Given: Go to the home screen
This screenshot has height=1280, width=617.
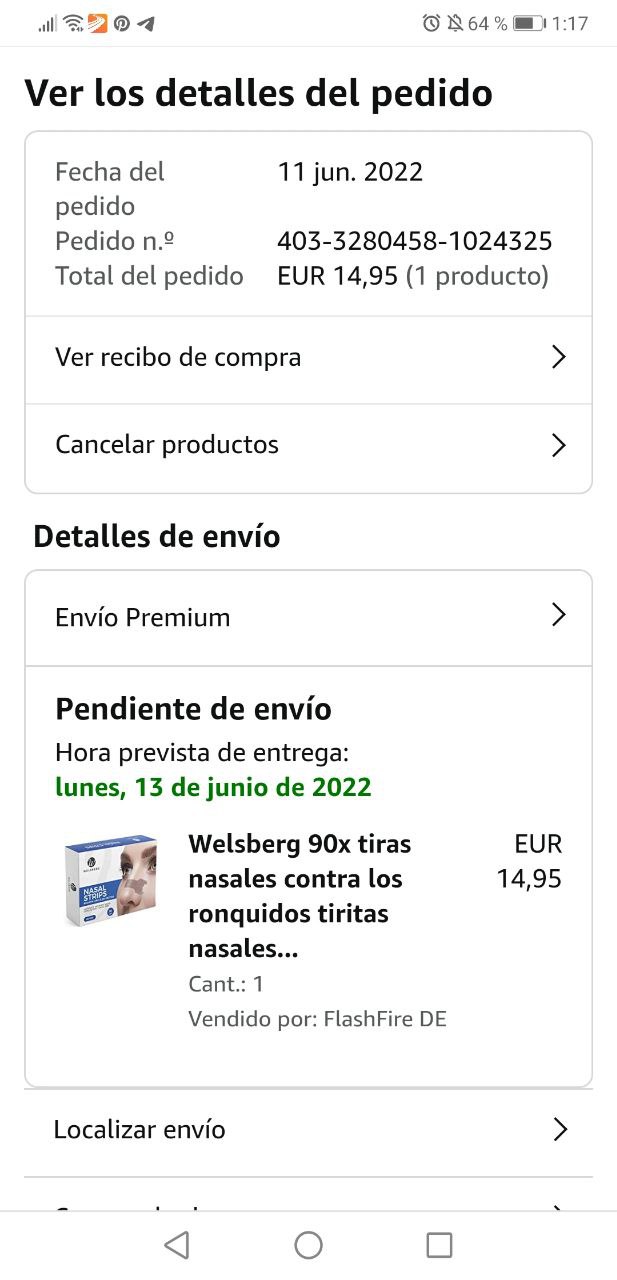Looking at the screenshot, I should pyautogui.click(x=308, y=1245).
